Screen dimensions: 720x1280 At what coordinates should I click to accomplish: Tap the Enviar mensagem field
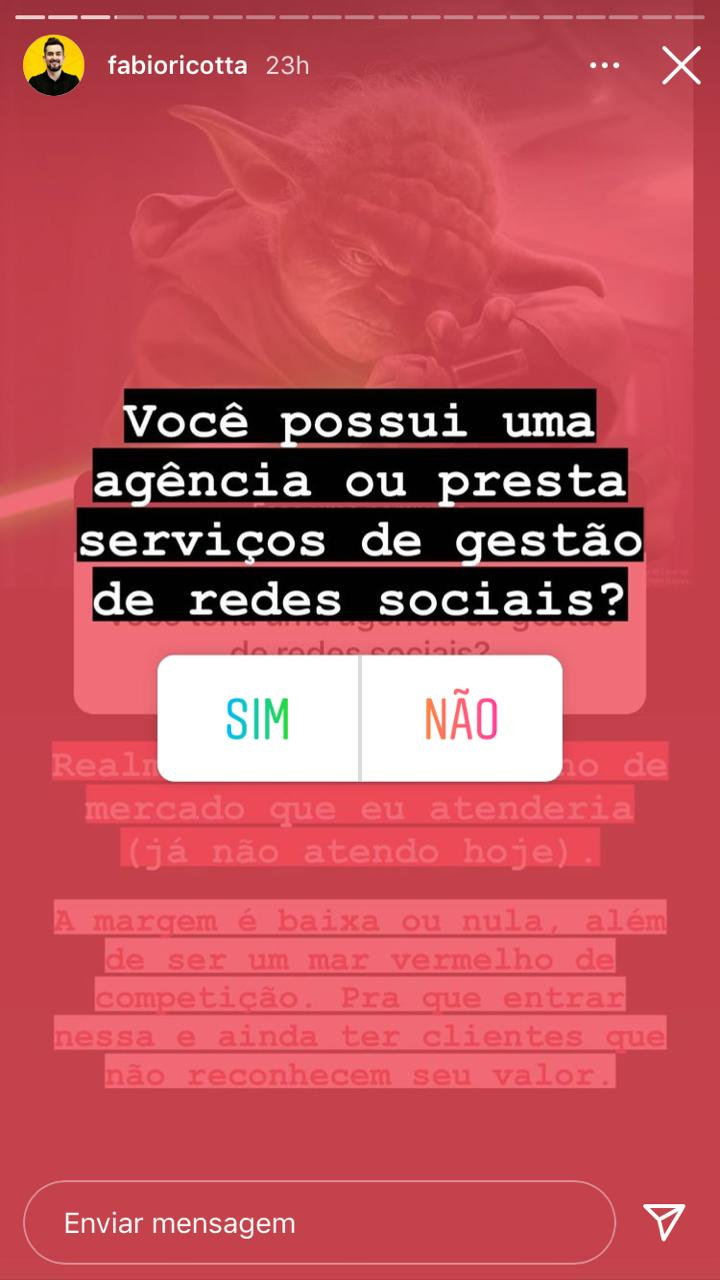coord(318,1222)
